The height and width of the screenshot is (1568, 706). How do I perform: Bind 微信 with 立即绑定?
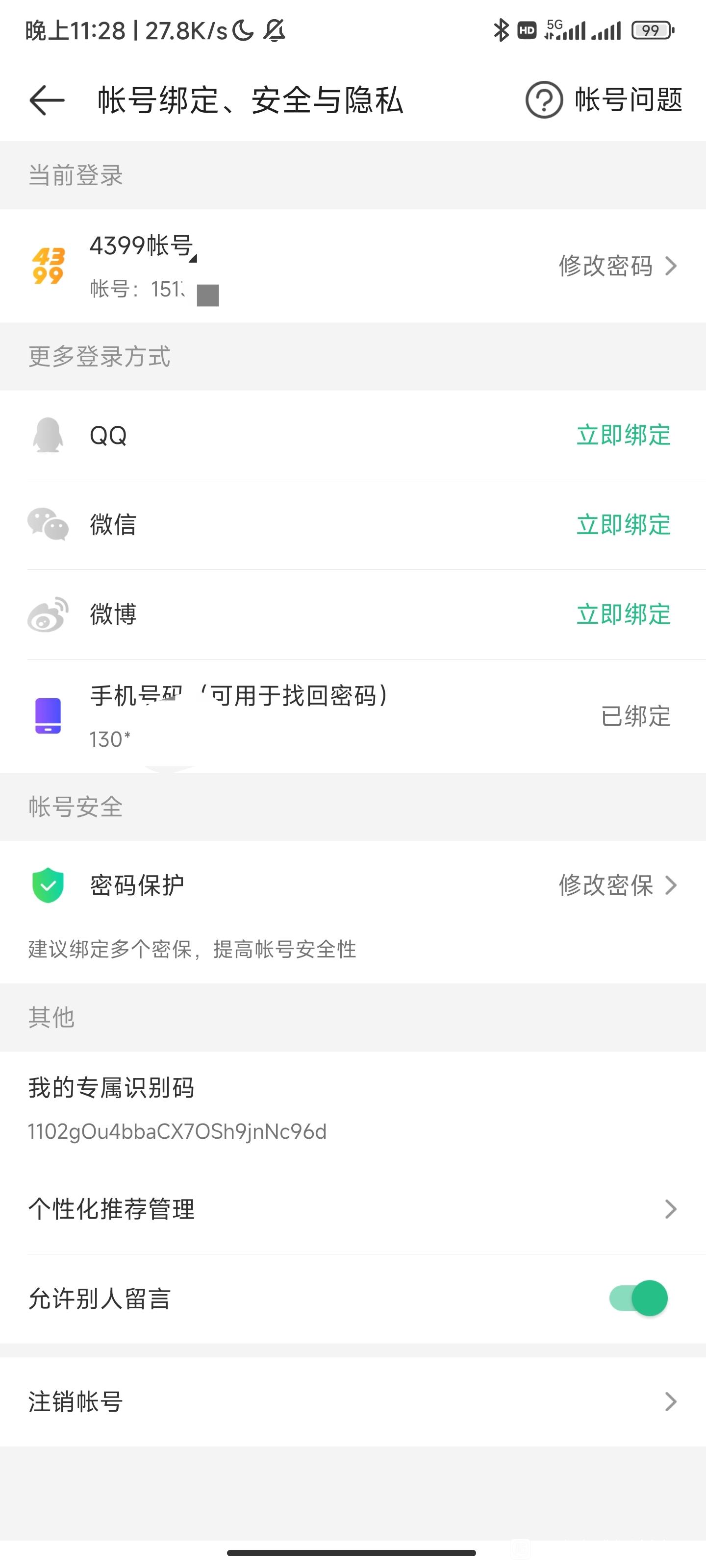pos(623,525)
